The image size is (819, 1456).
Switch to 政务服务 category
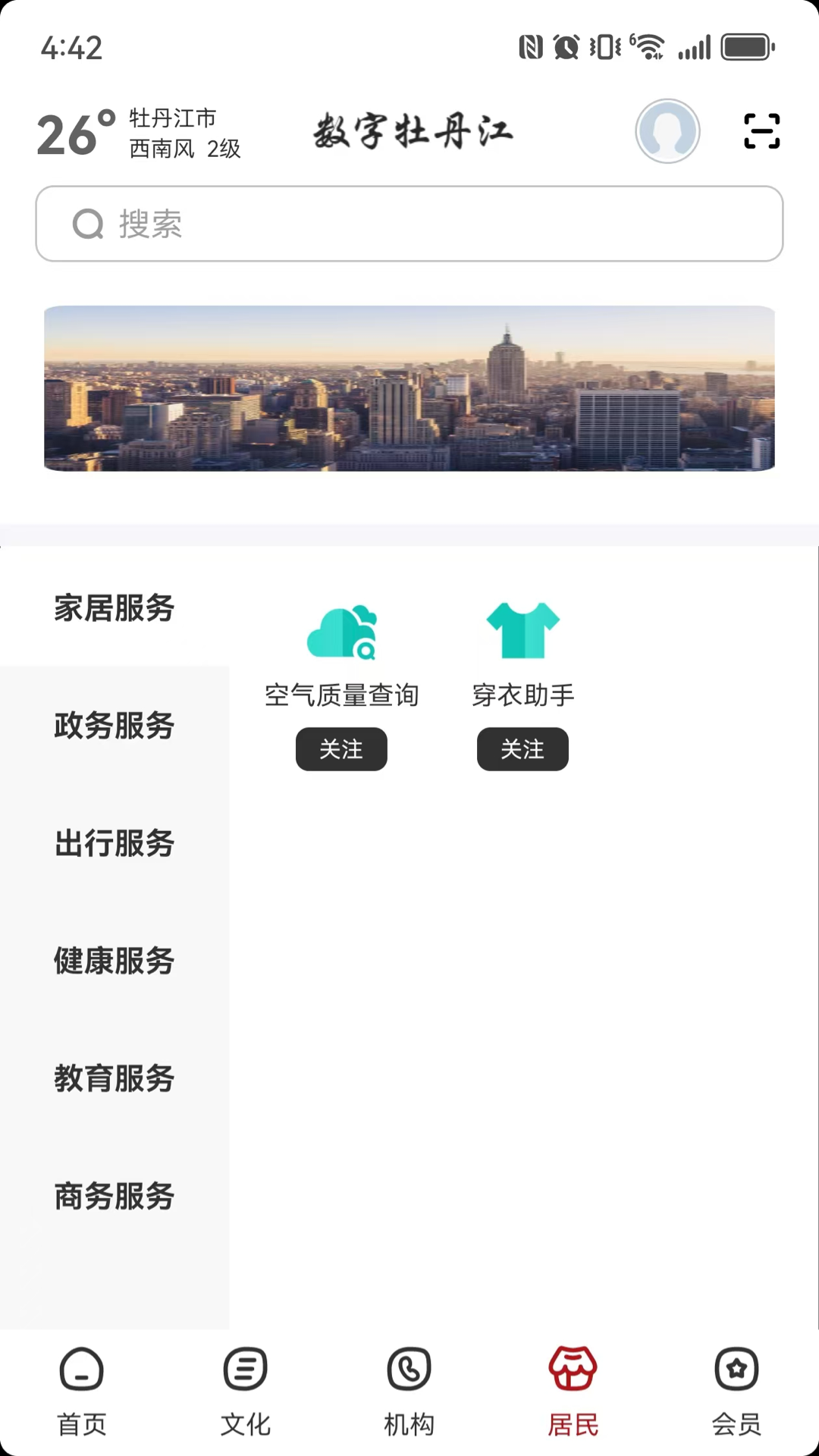[x=115, y=726]
